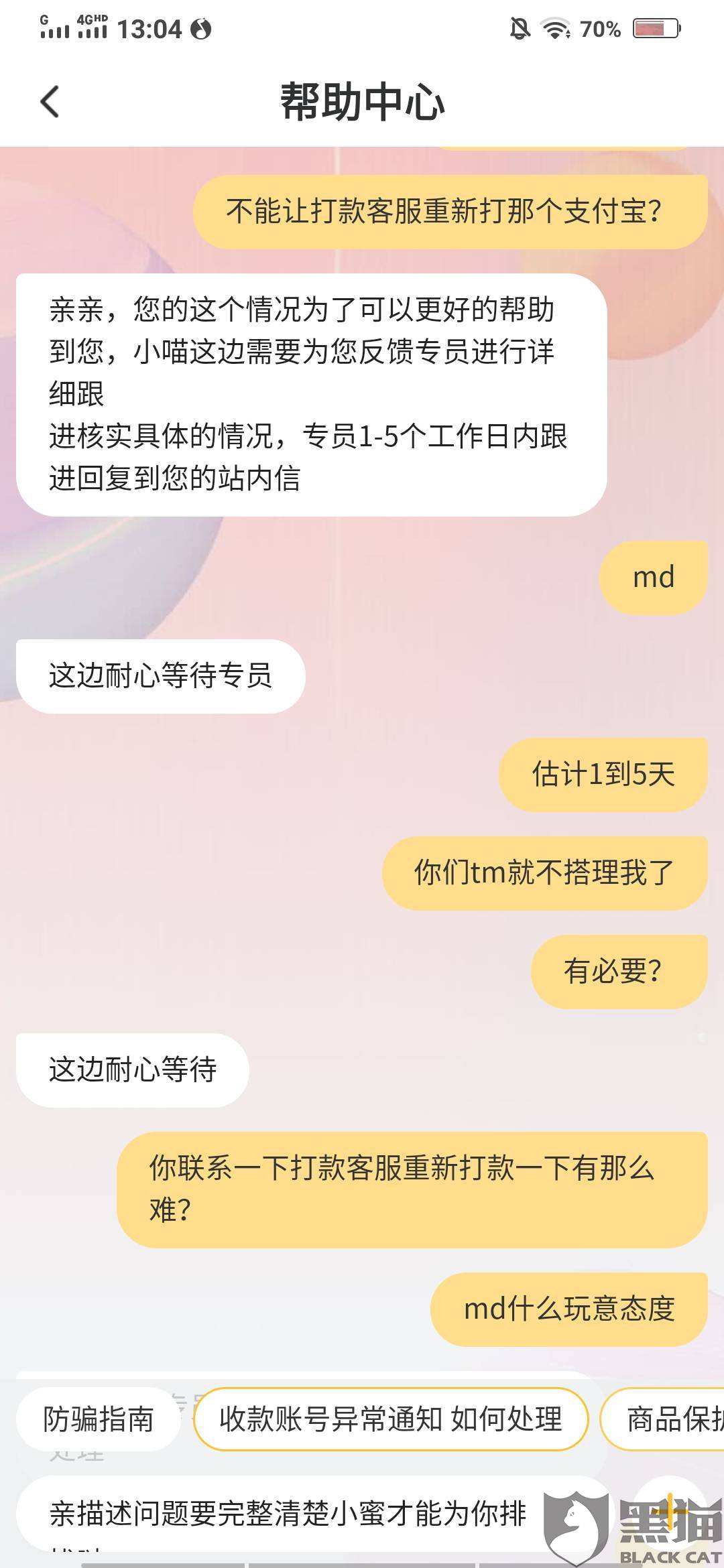Select the md chat bubble you sent

(652, 576)
